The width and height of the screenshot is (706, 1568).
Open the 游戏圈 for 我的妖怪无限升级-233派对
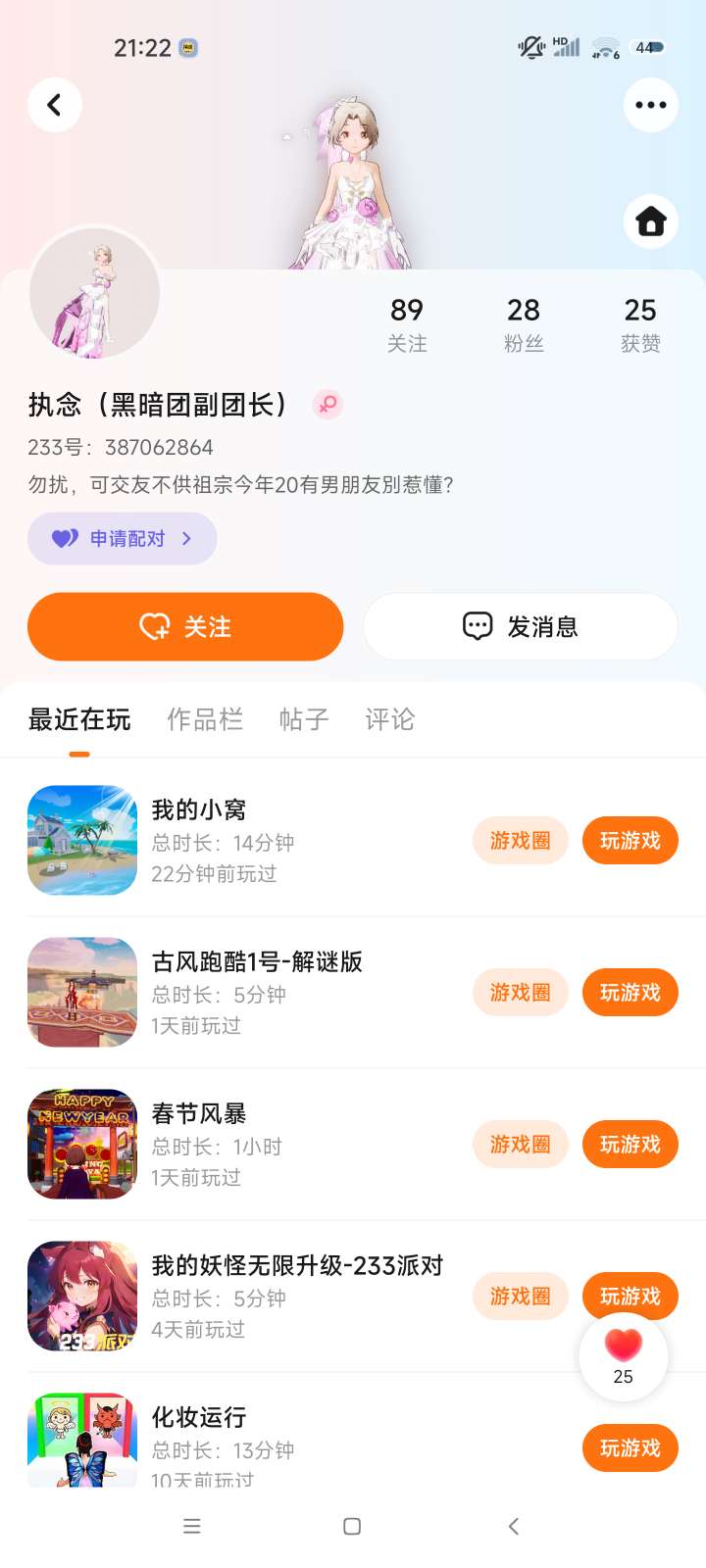coord(520,1297)
